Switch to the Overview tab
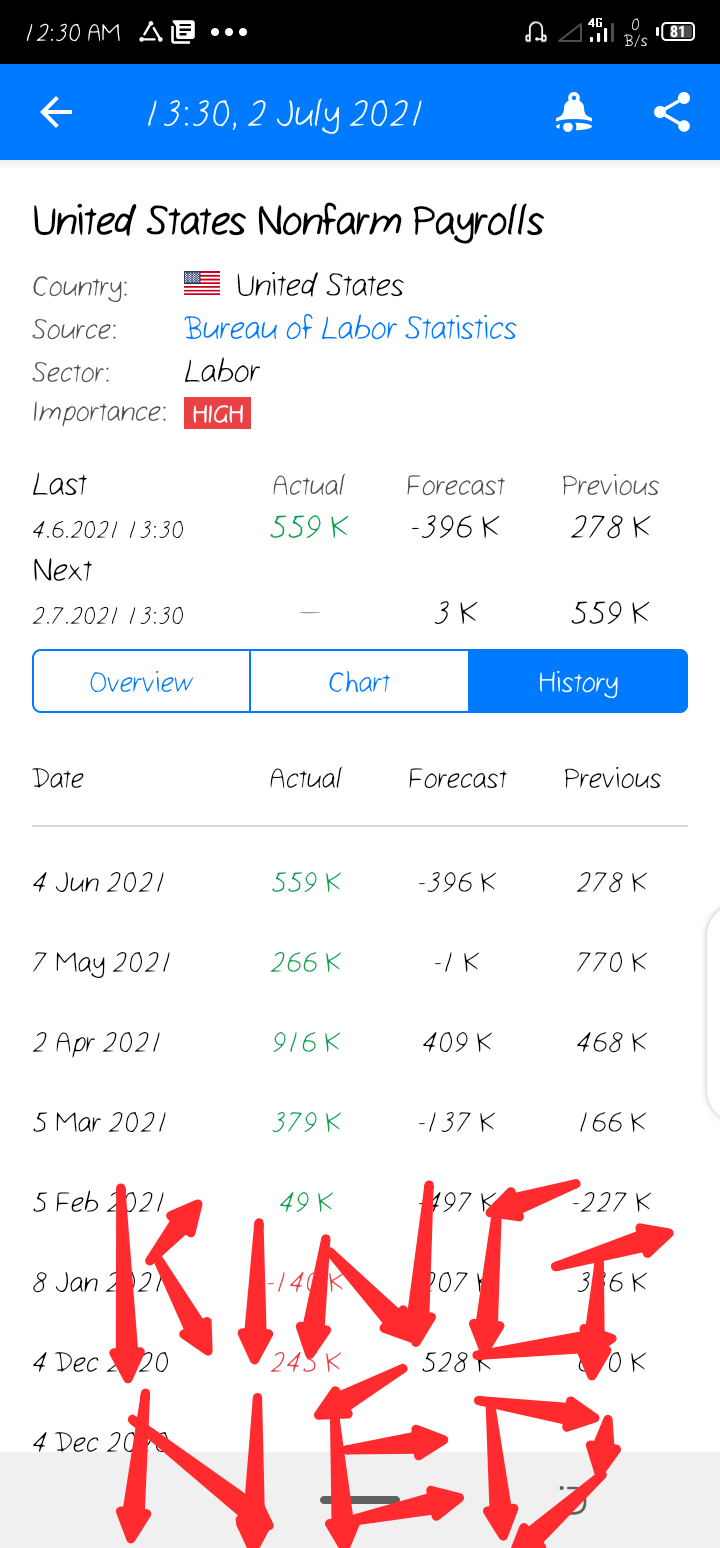 (x=141, y=682)
